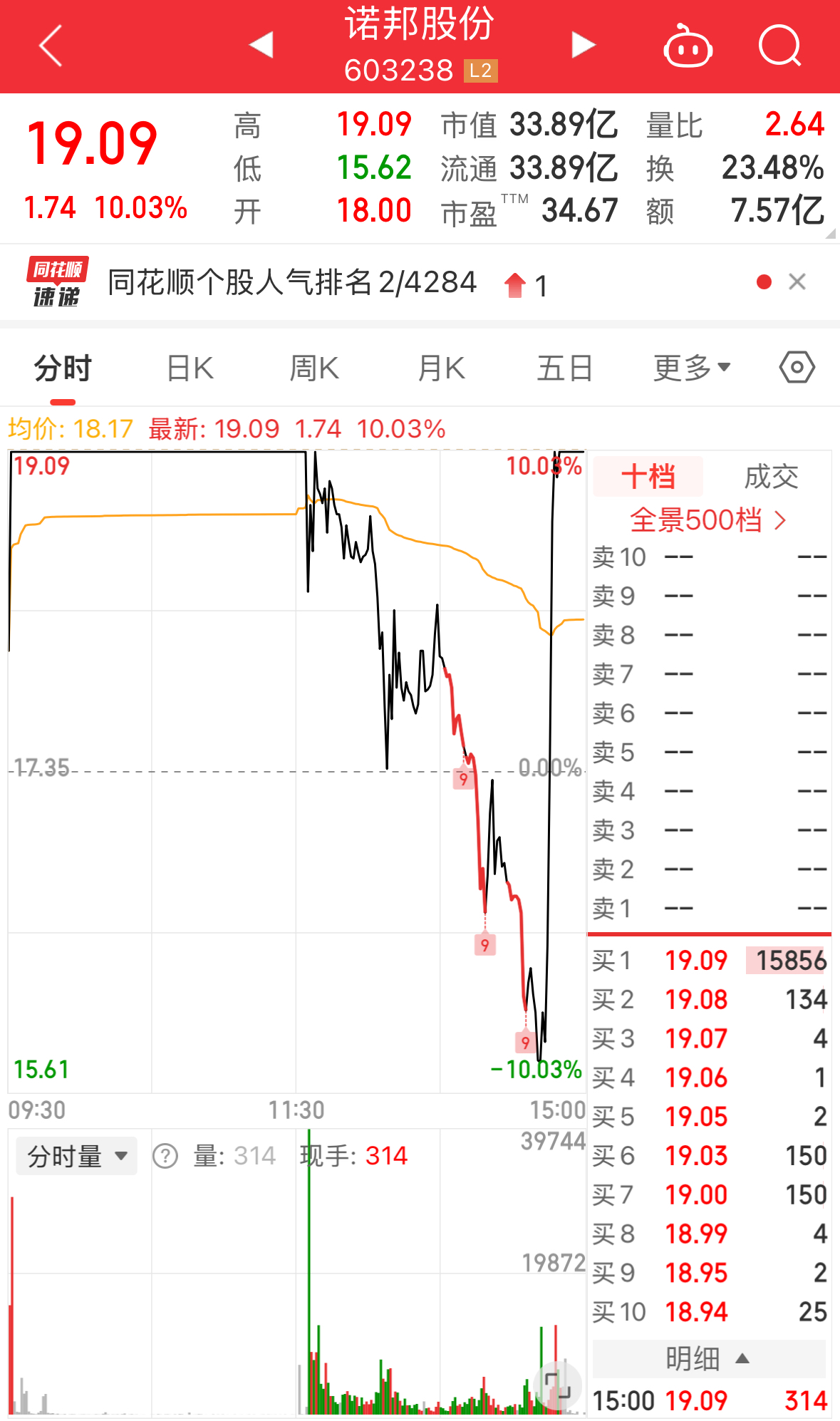The width and height of the screenshot is (840, 1421).
Task: Dismiss the popularity ranking banner
Action: click(797, 282)
